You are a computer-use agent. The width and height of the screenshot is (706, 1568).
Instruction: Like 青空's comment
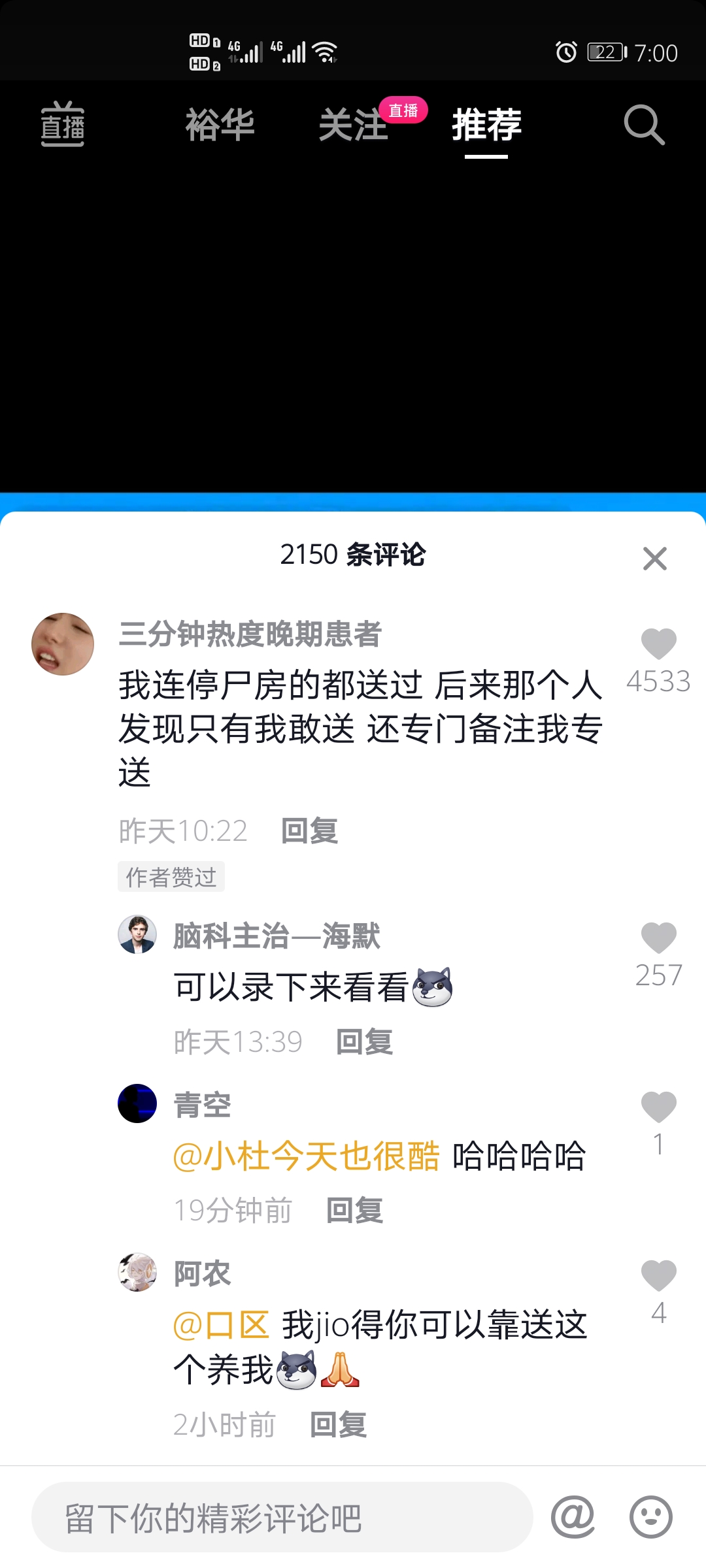pyautogui.click(x=658, y=1107)
